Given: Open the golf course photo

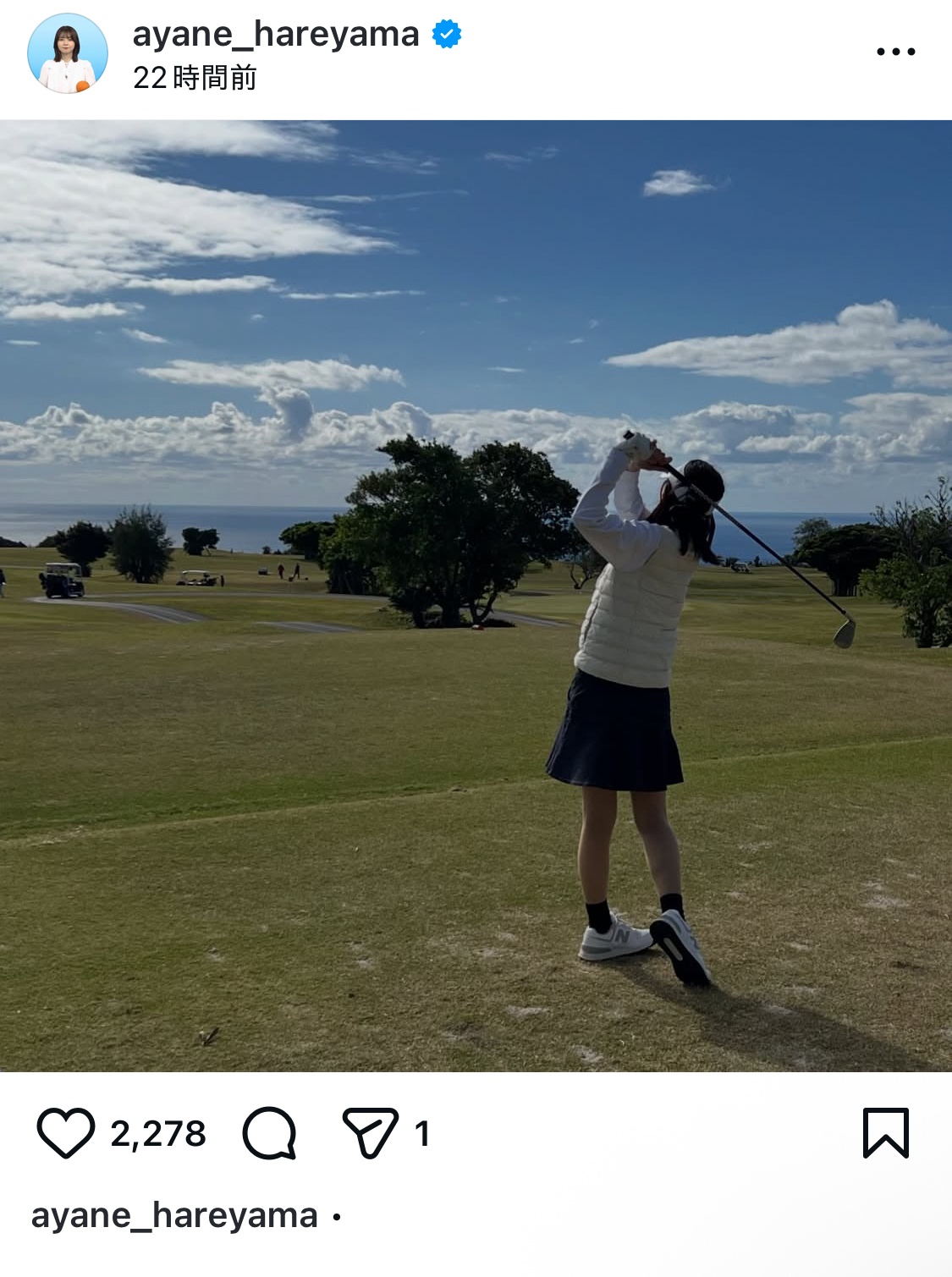Looking at the screenshot, I should pos(476,596).
